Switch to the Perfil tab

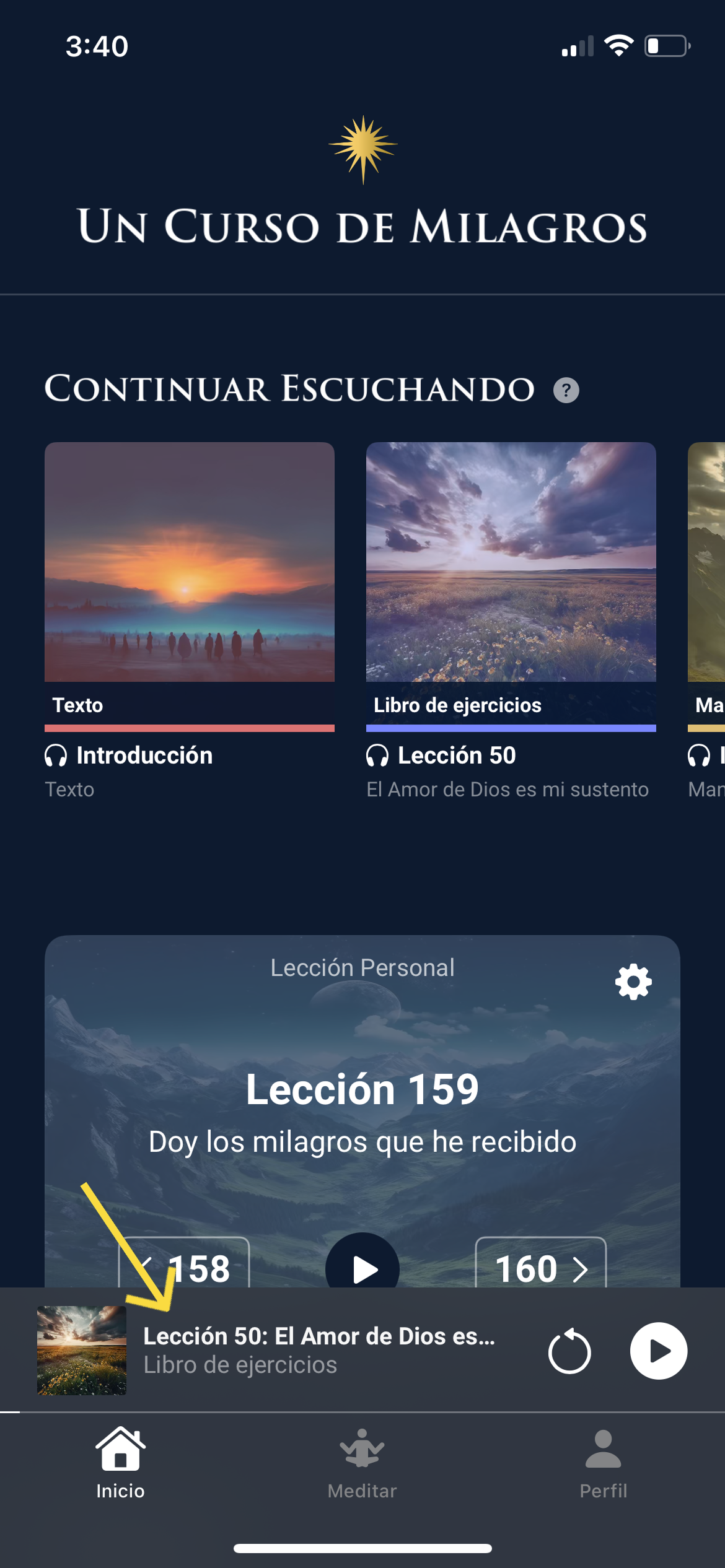pos(603,1463)
